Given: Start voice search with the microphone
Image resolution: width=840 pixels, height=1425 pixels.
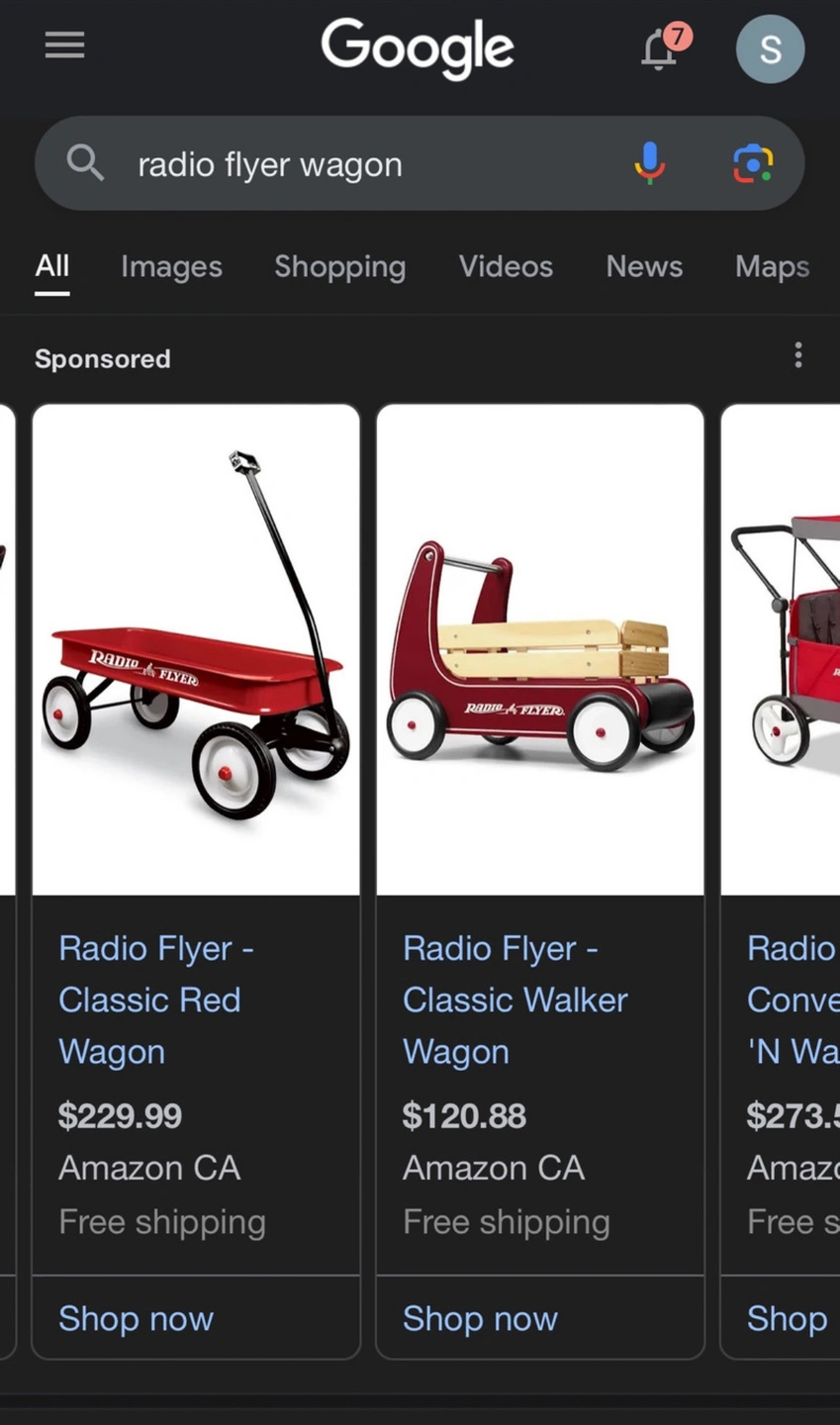Looking at the screenshot, I should (649, 163).
